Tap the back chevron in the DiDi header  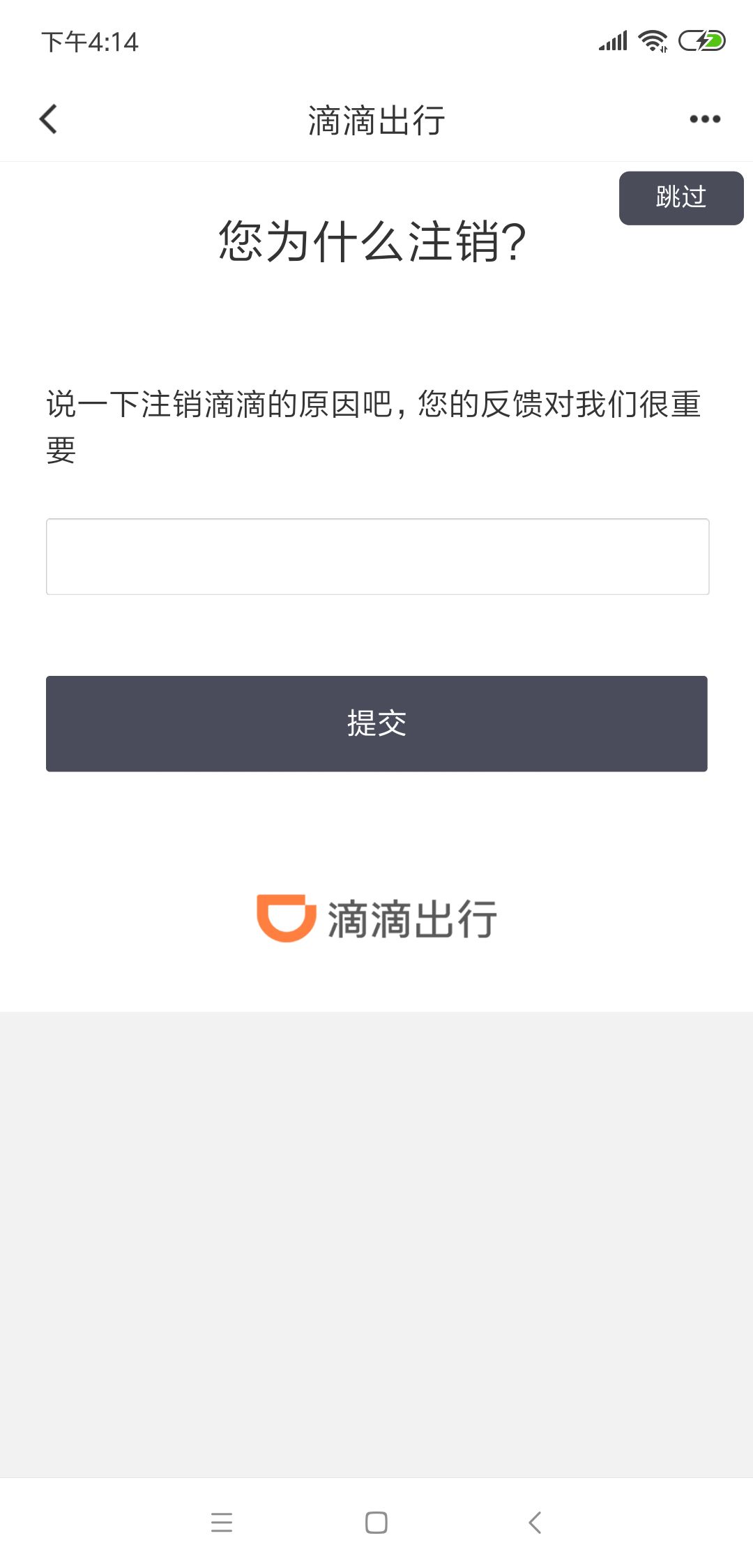click(x=49, y=119)
